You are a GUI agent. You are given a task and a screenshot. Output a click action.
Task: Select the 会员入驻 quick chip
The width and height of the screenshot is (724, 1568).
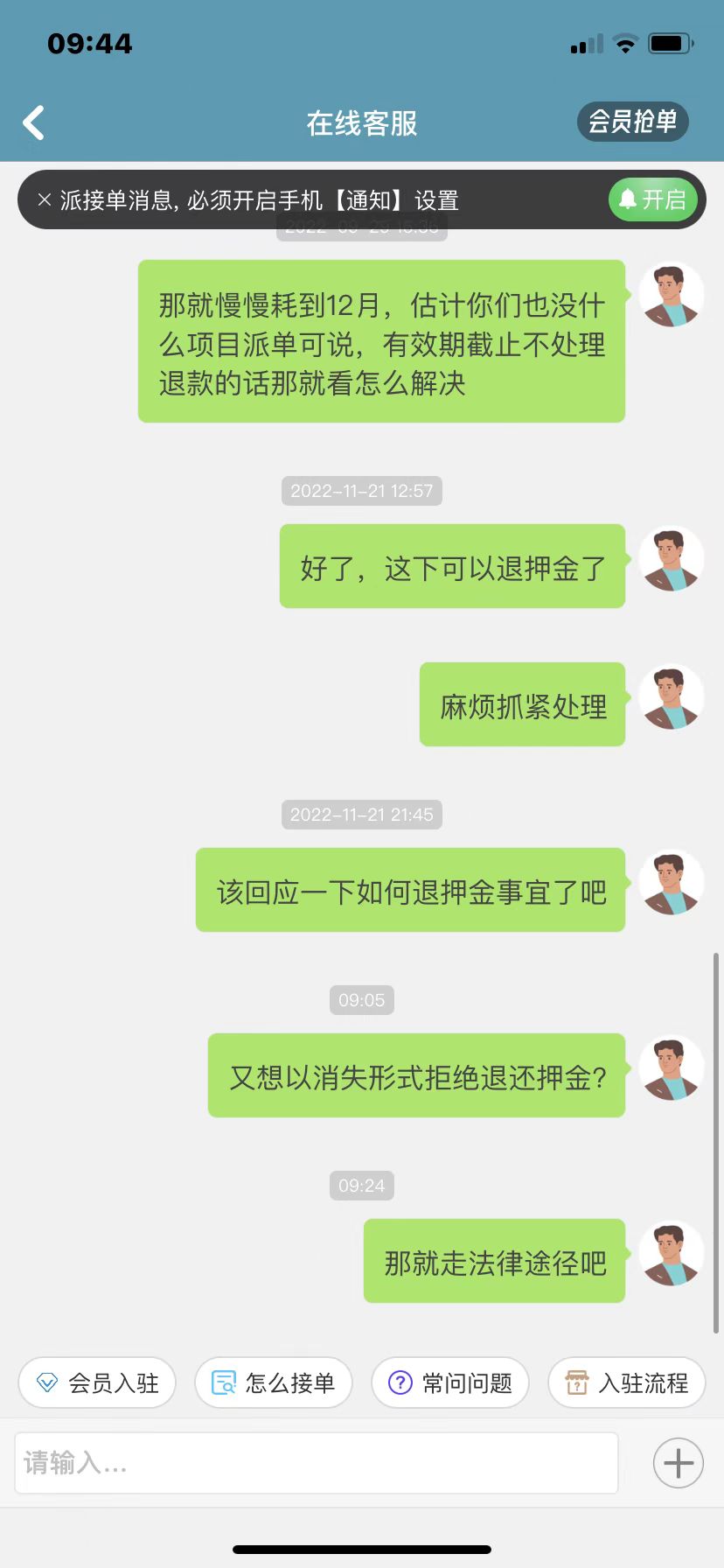[97, 1382]
